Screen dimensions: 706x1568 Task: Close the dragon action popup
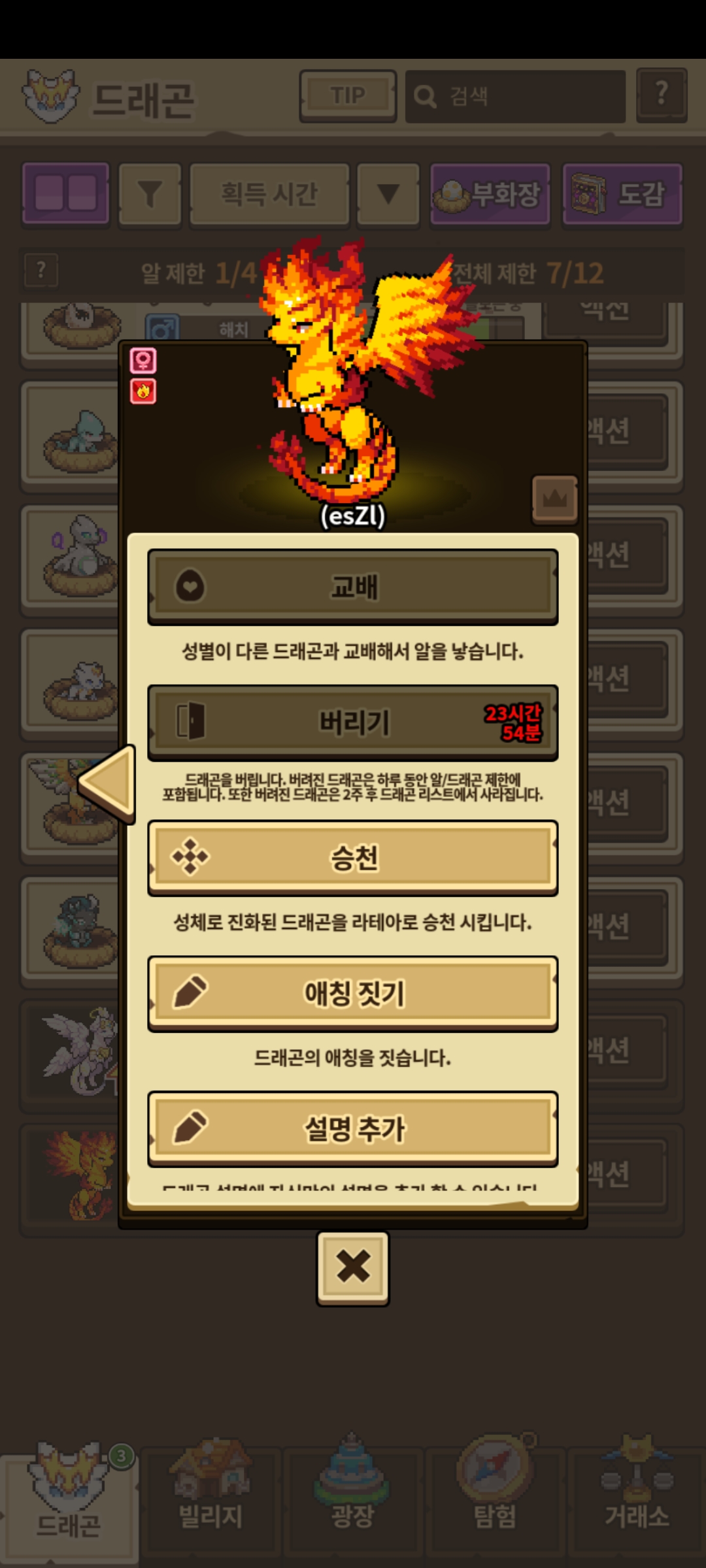pos(353,1267)
